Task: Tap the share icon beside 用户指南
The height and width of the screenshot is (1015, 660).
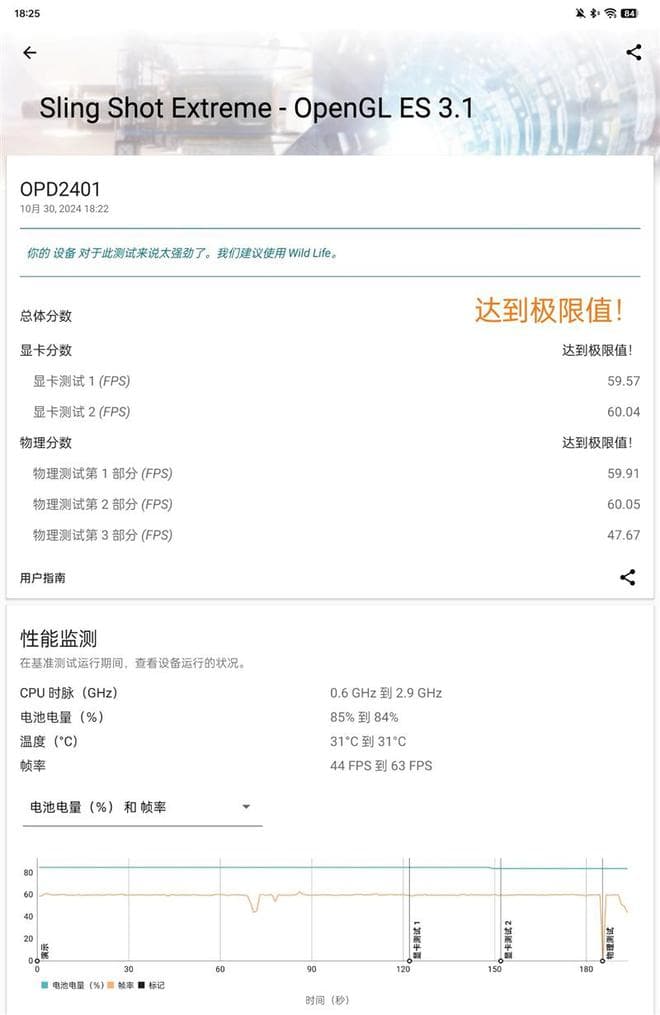Action: 627,577
